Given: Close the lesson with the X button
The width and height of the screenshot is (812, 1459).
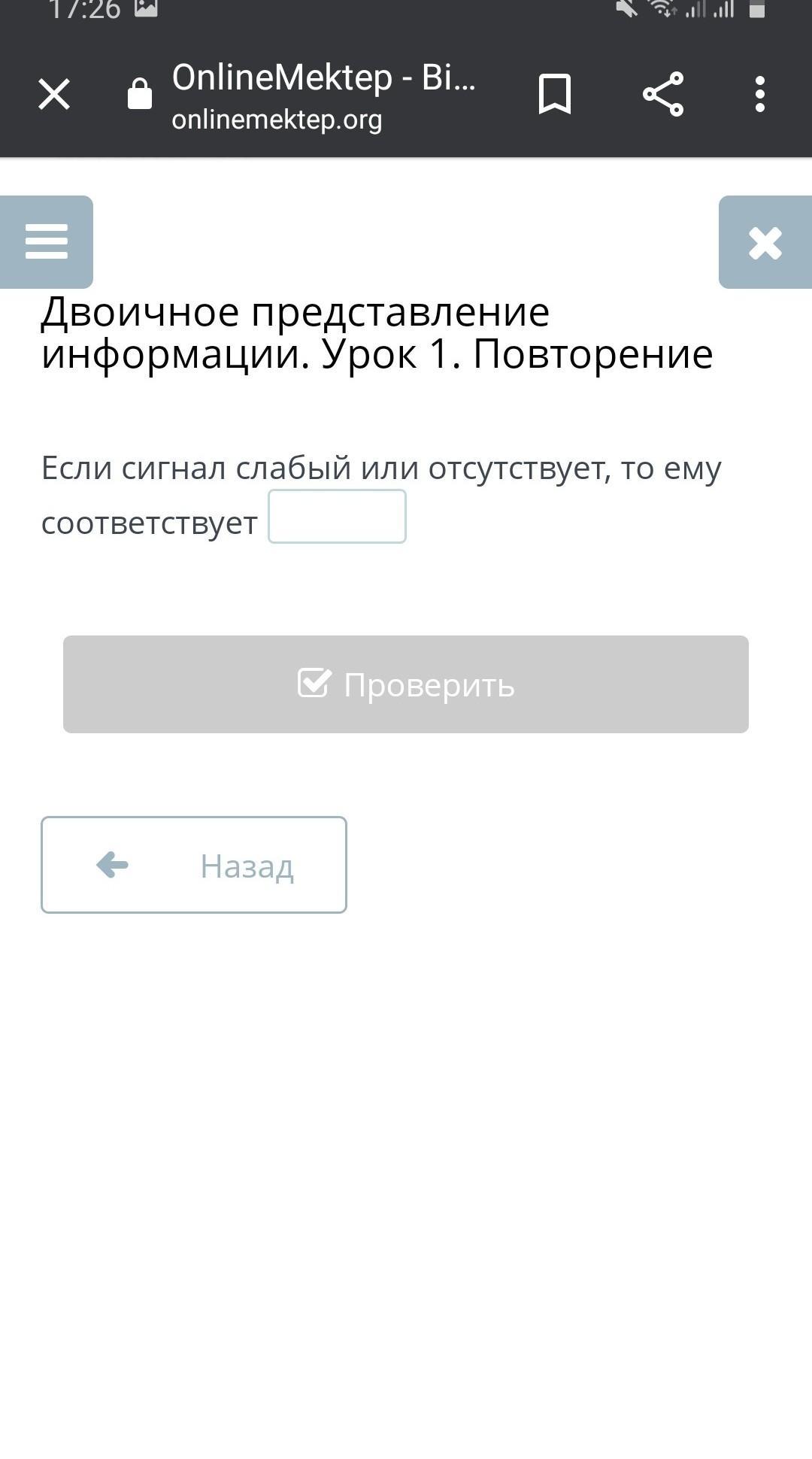Looking at the screenshot, I should [765, 242].
